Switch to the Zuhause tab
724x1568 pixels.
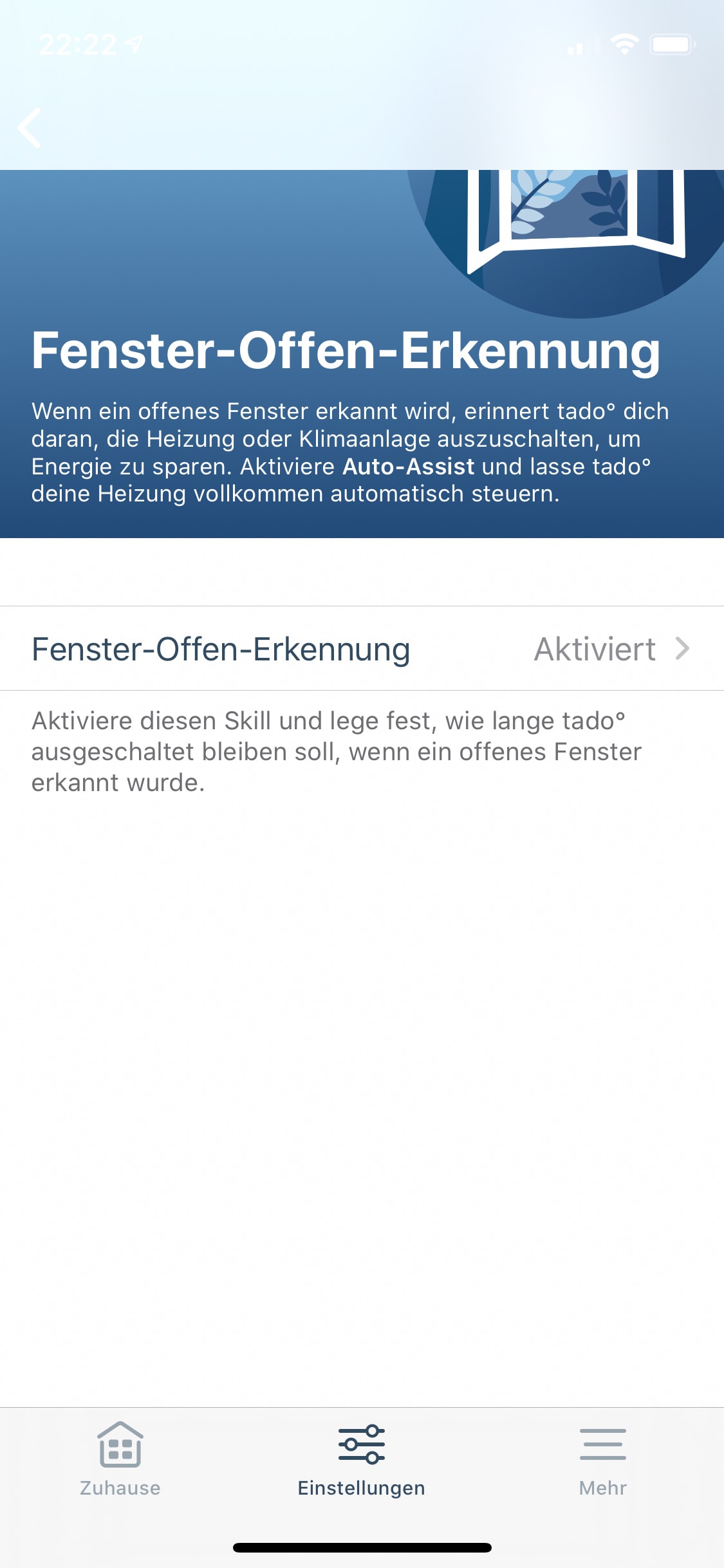tap(120, 1459)
